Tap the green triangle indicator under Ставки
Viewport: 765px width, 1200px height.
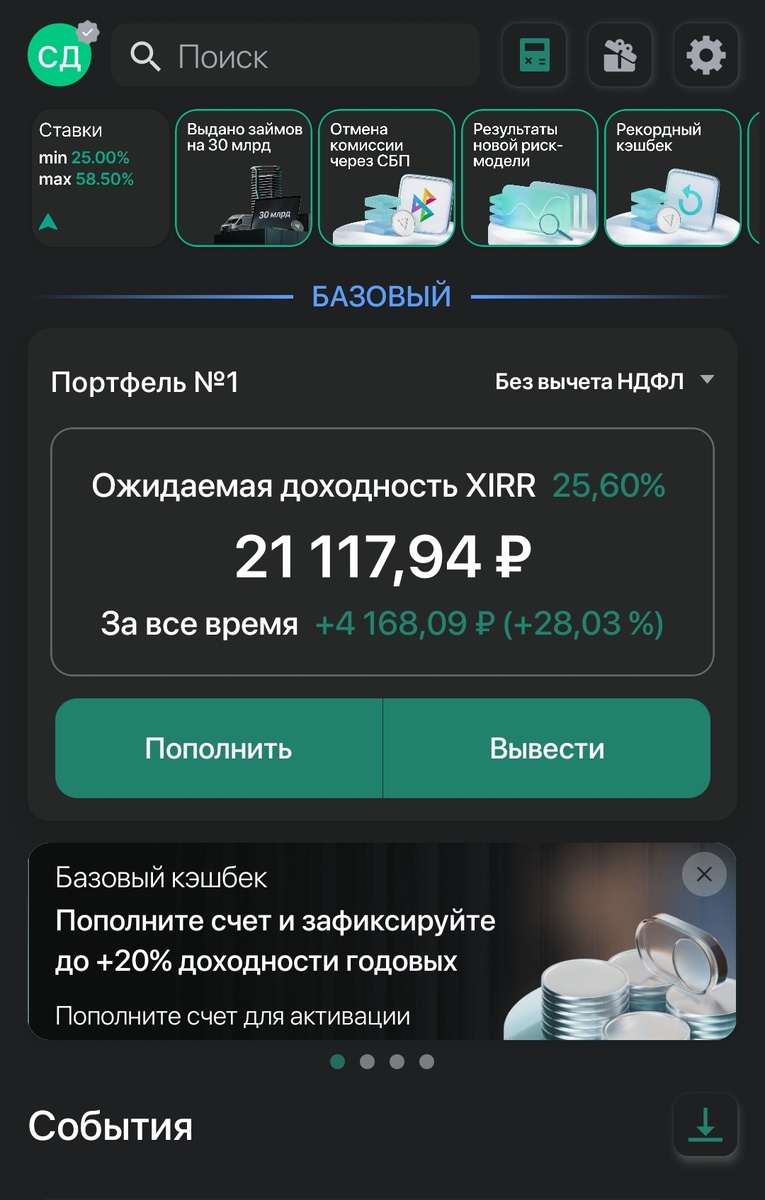(47, 222)
